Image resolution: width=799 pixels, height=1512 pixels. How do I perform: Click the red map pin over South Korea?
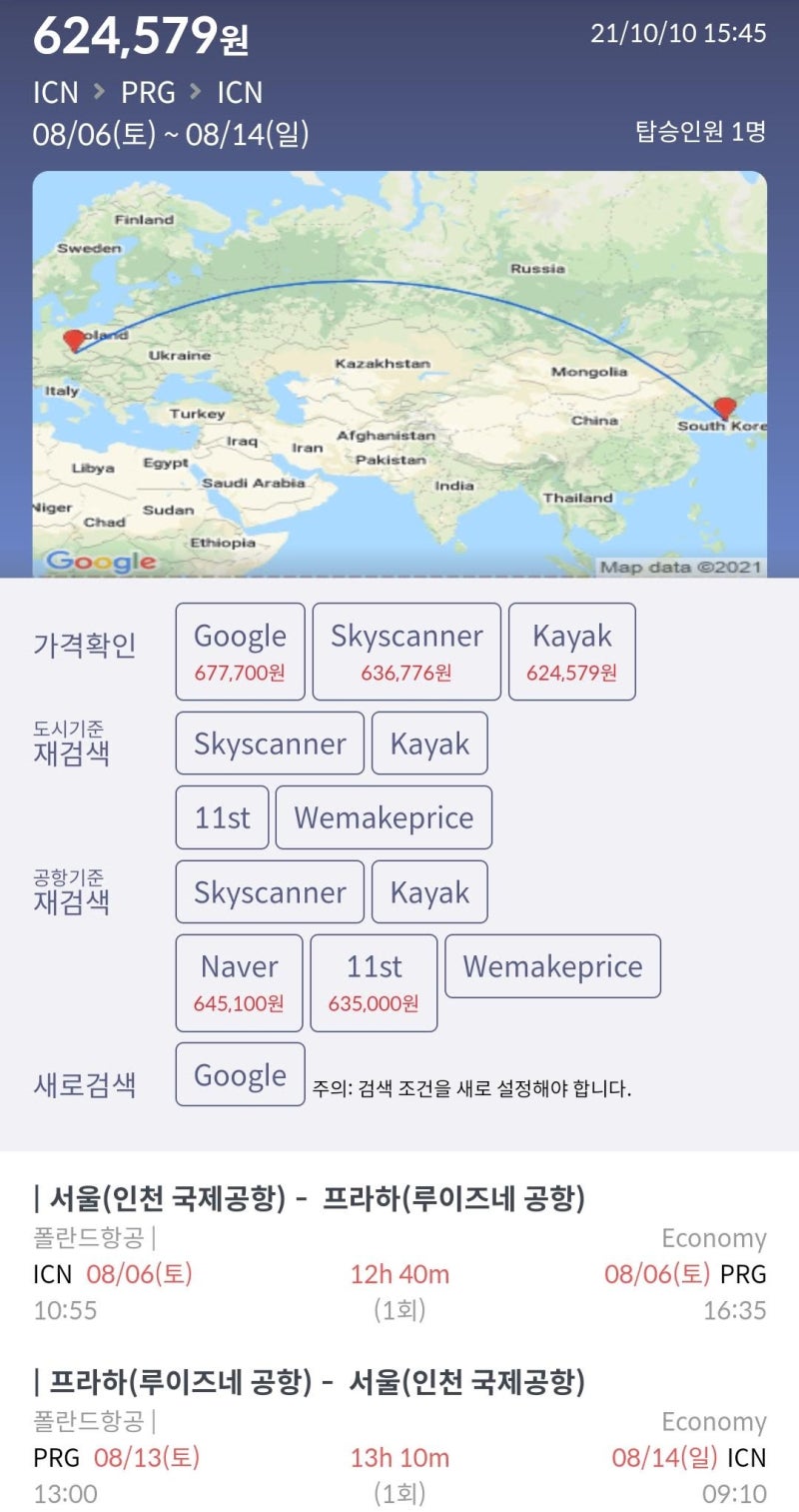pyautogui.click(x=724, y=407)
